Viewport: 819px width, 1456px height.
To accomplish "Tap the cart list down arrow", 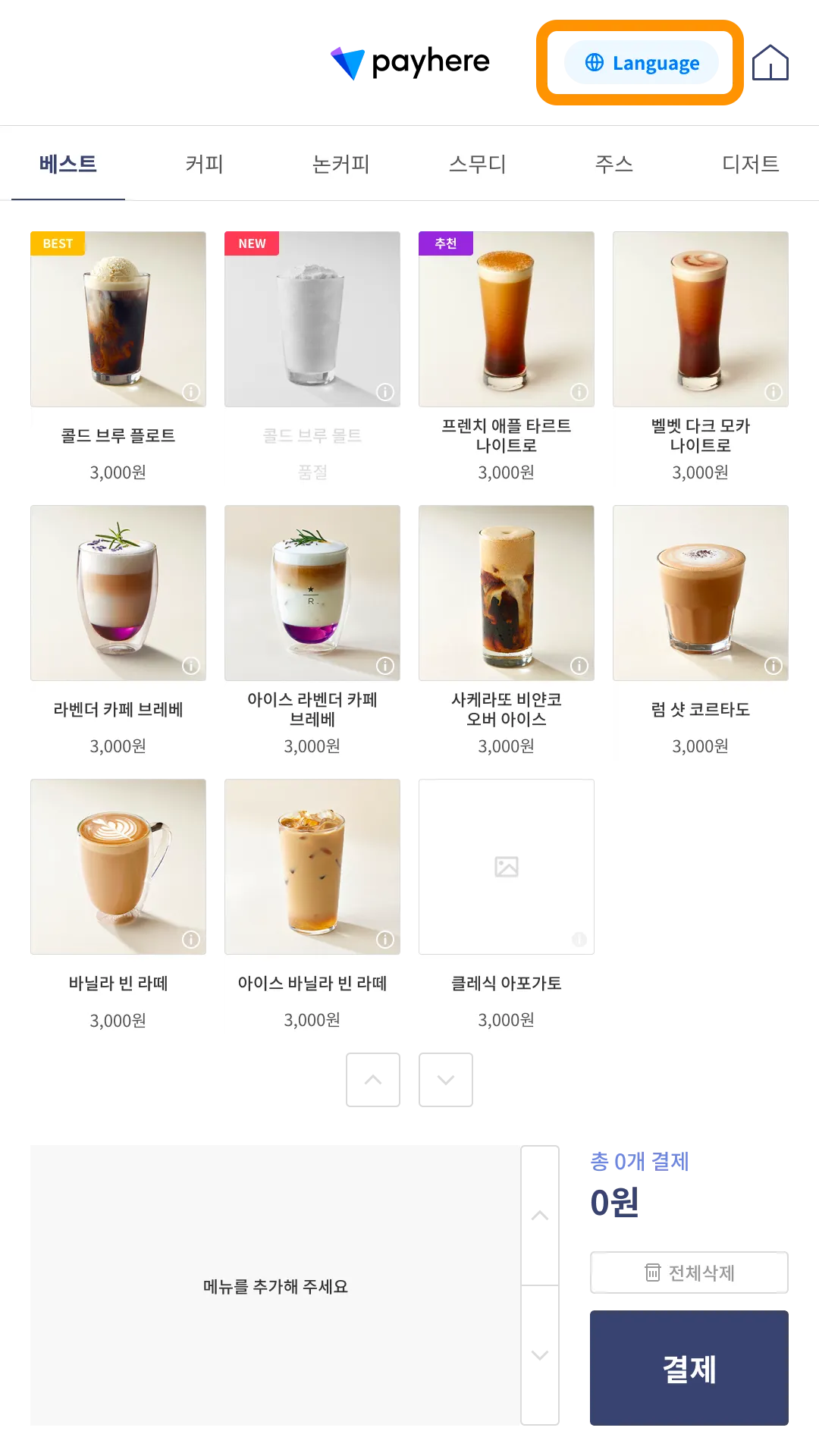I will [540, 1354].
